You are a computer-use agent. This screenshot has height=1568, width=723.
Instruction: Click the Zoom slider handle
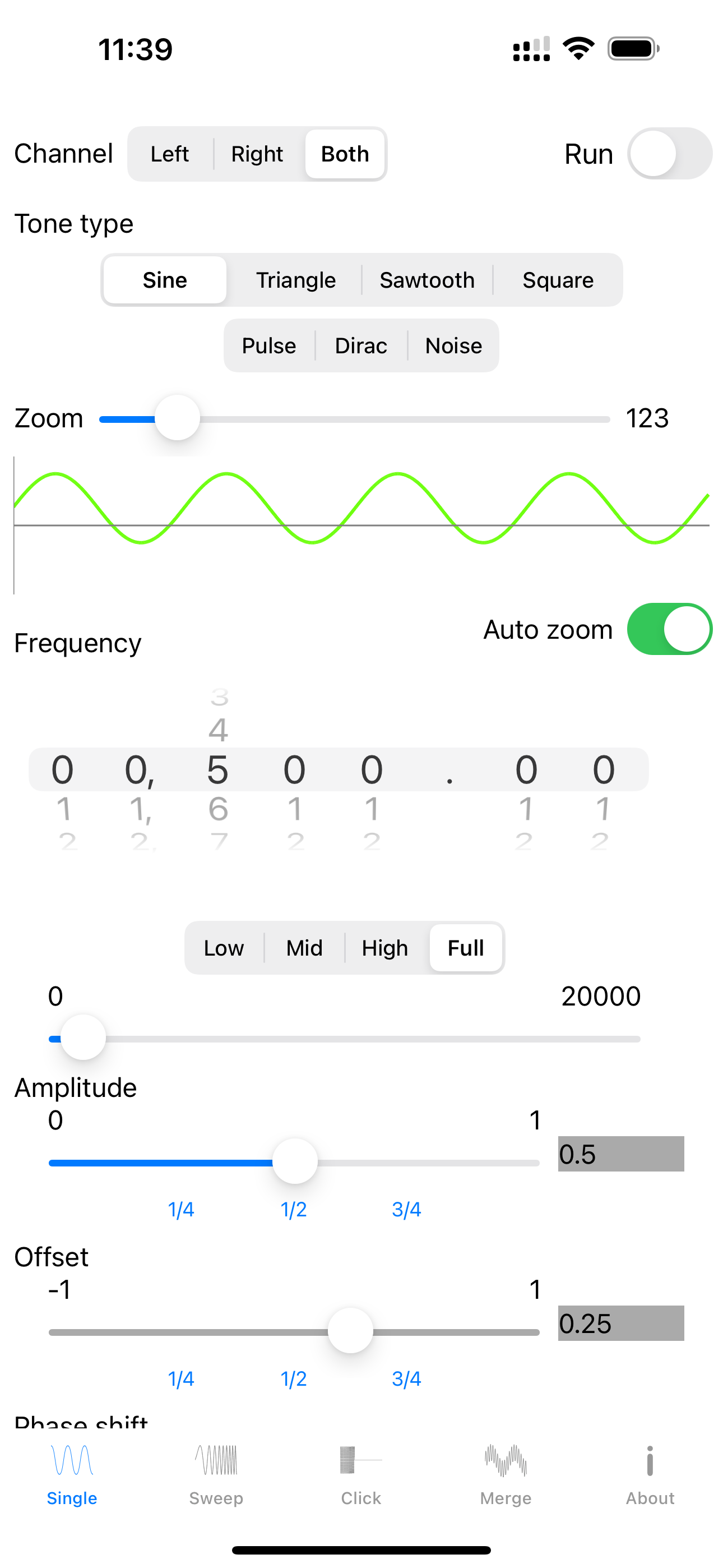pos(177,418)
